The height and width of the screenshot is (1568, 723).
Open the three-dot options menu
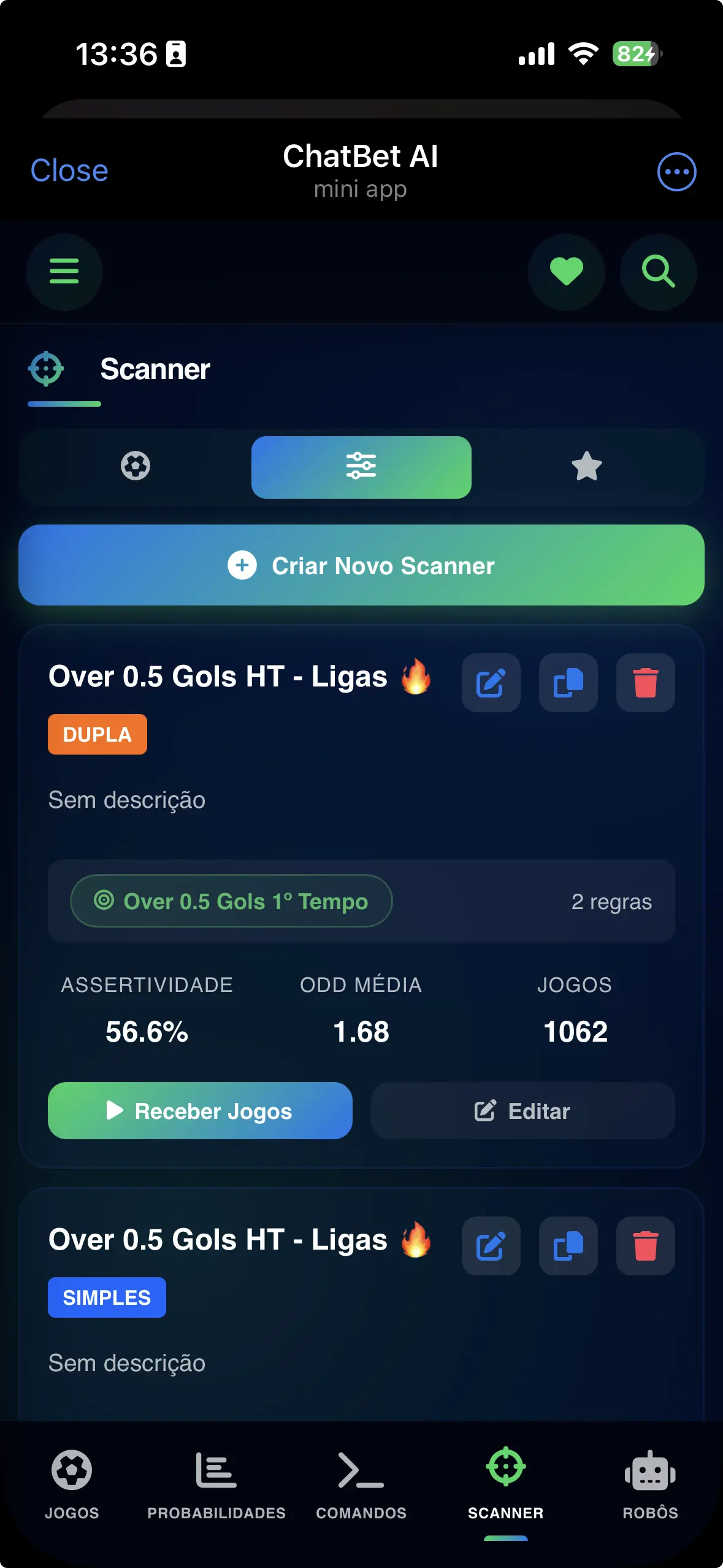point(676,172)
